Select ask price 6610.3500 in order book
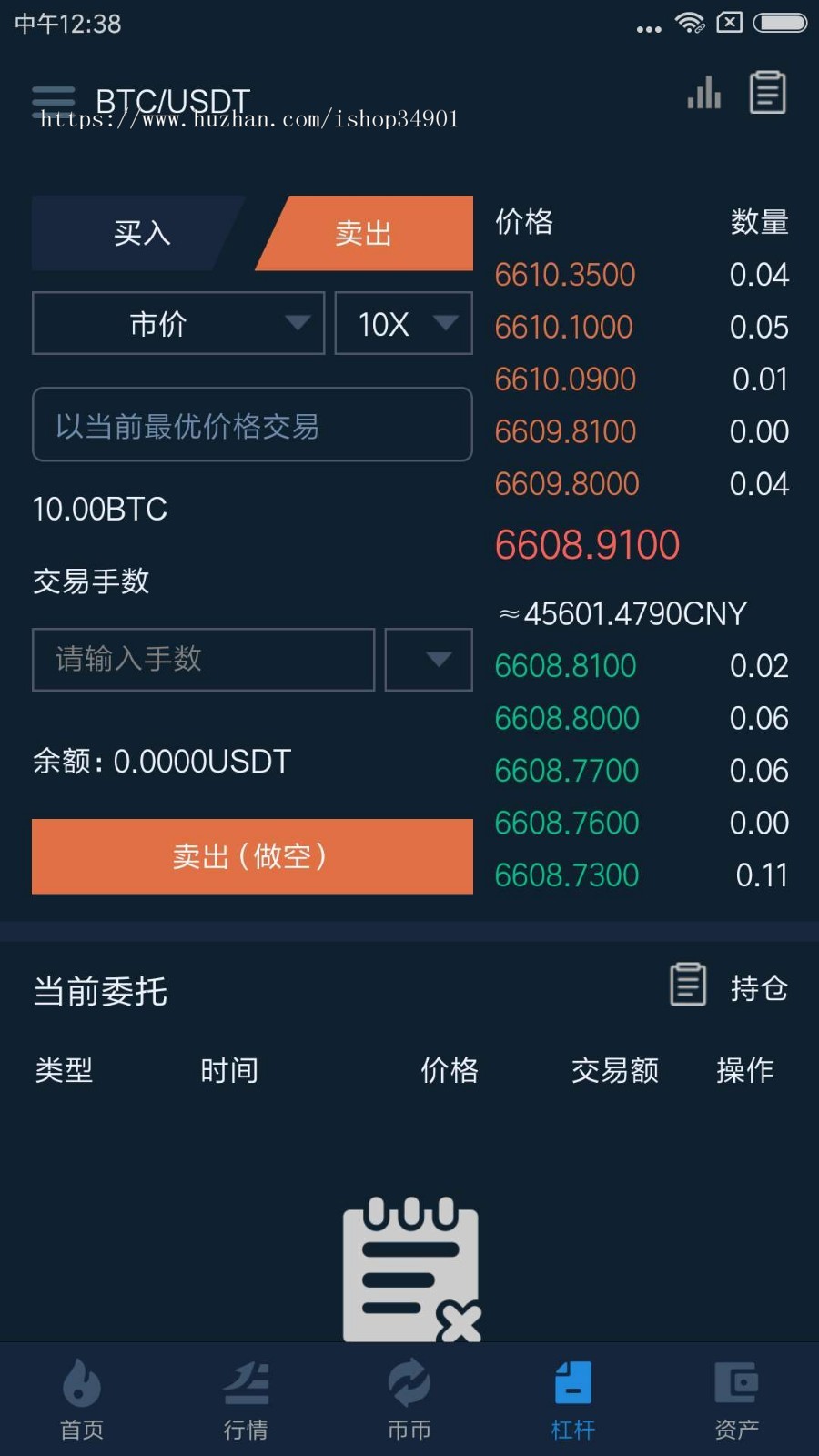This screenshot has height=1456, width=819. pos(564,274)
